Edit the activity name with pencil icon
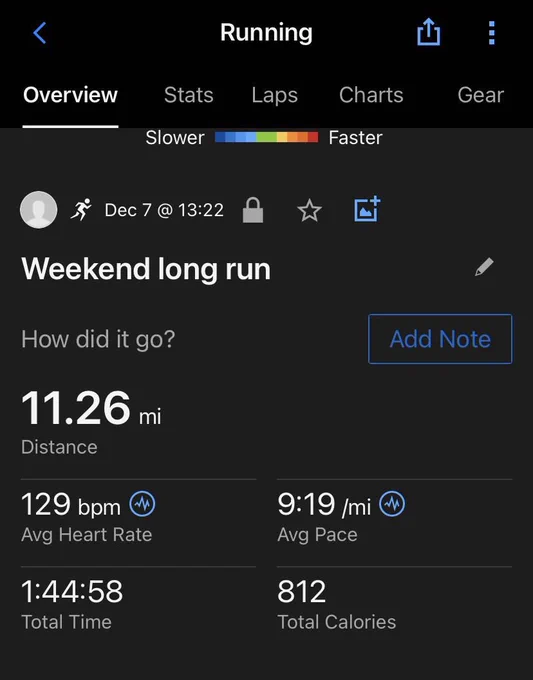The width and height of the screenshot is (533, 680). point(484,267)
